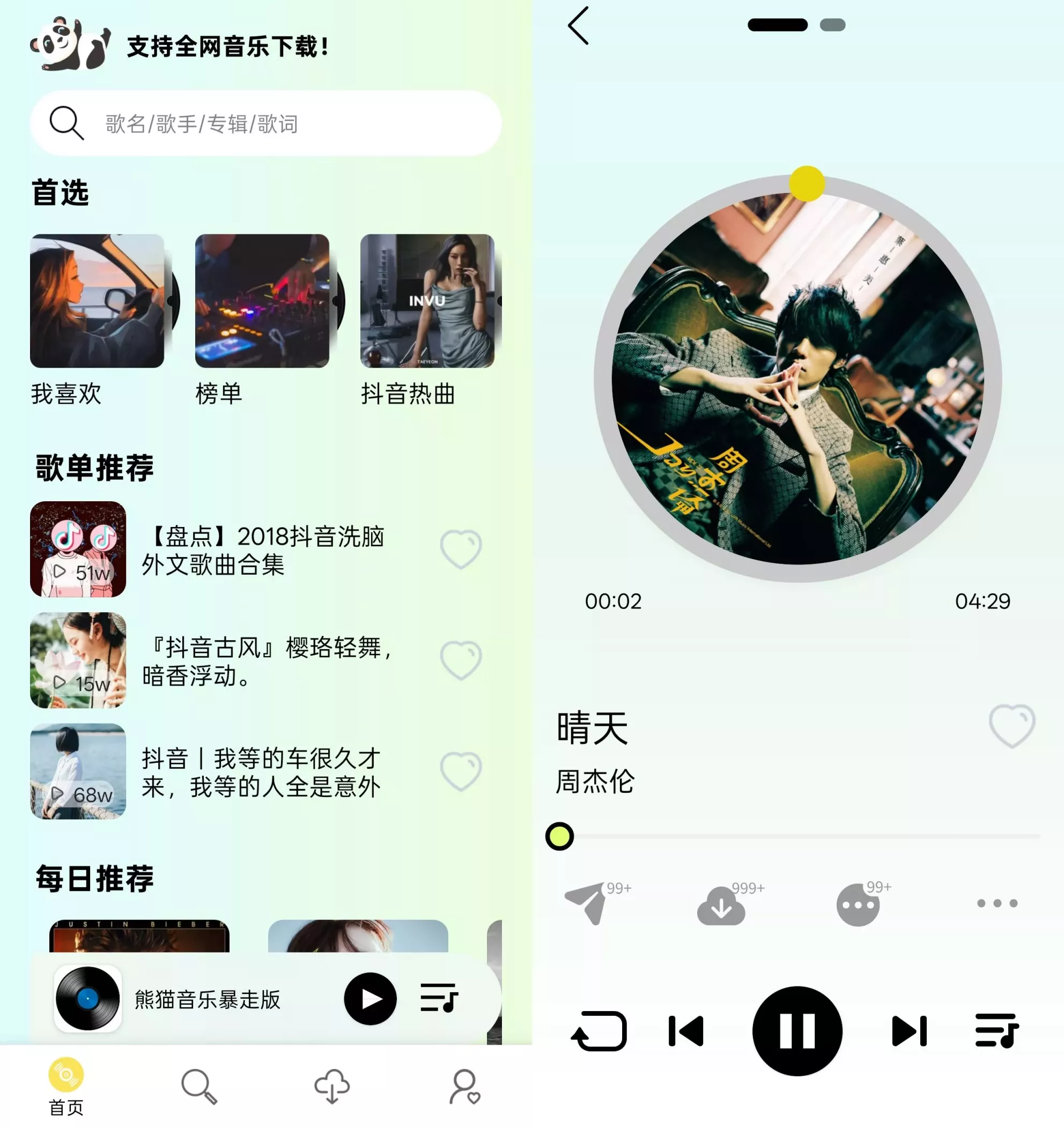Like the song 晴天
Viewport: 1064px width, 1129px height.
[x=1012, y=726]
